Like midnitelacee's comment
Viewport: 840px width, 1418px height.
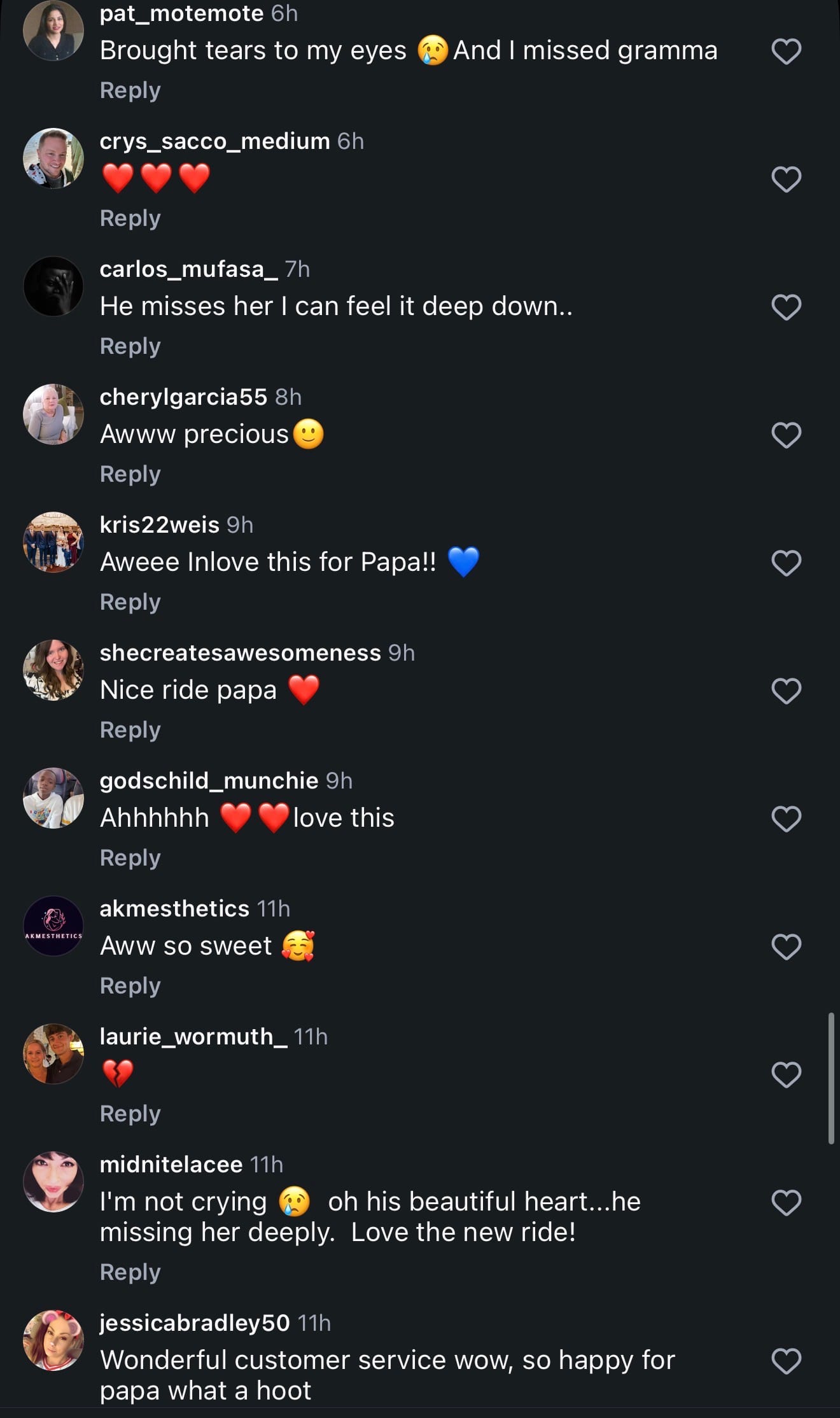pos(786,1203)
